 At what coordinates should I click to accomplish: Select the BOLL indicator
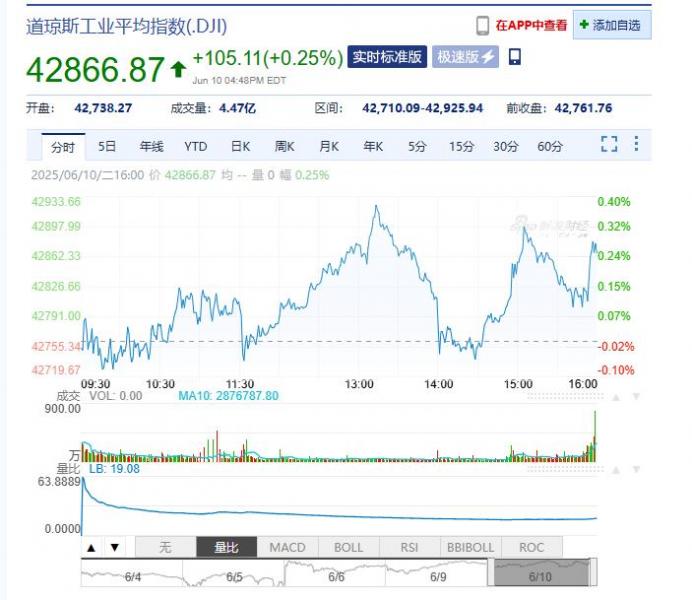pyautogui.click(x=348, y=547)
